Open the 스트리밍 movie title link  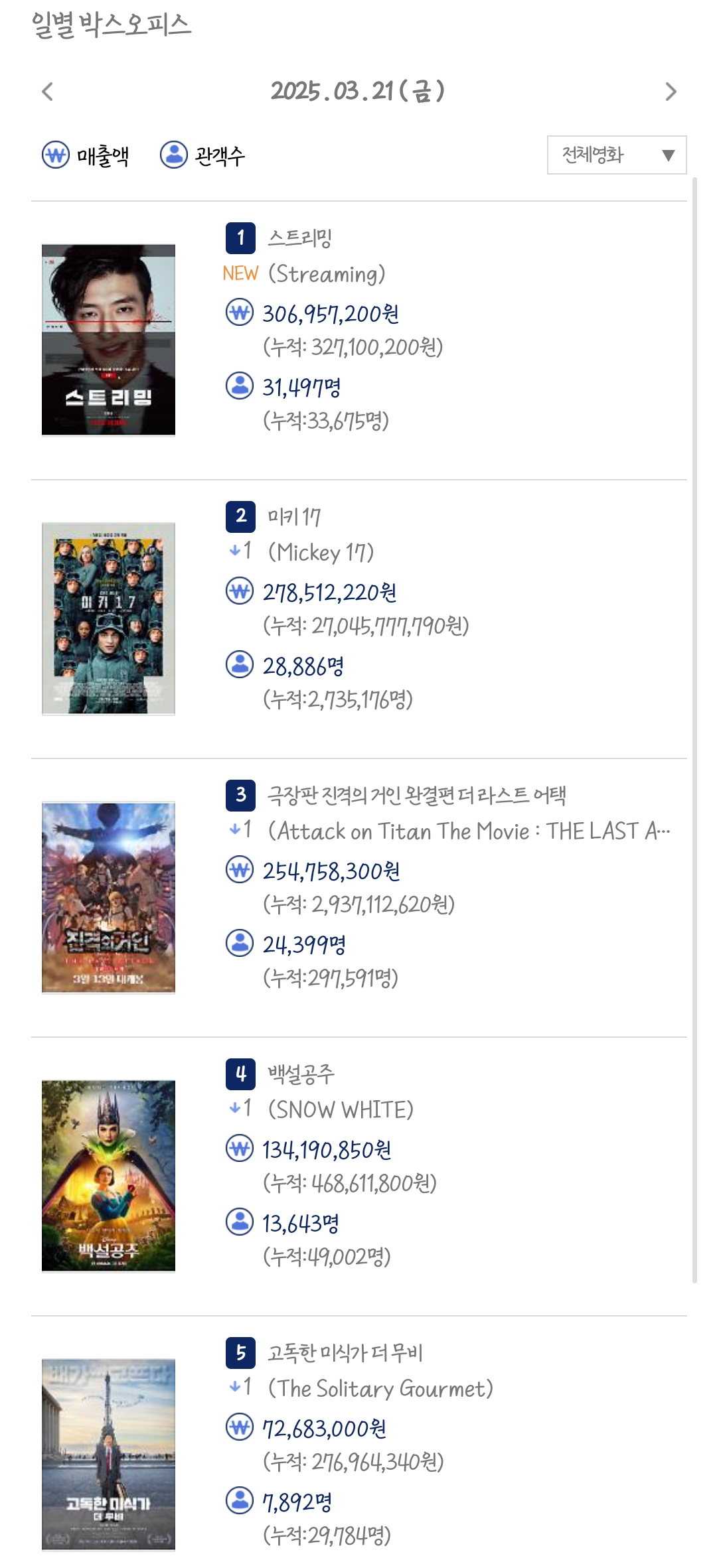tap(299, 238)
